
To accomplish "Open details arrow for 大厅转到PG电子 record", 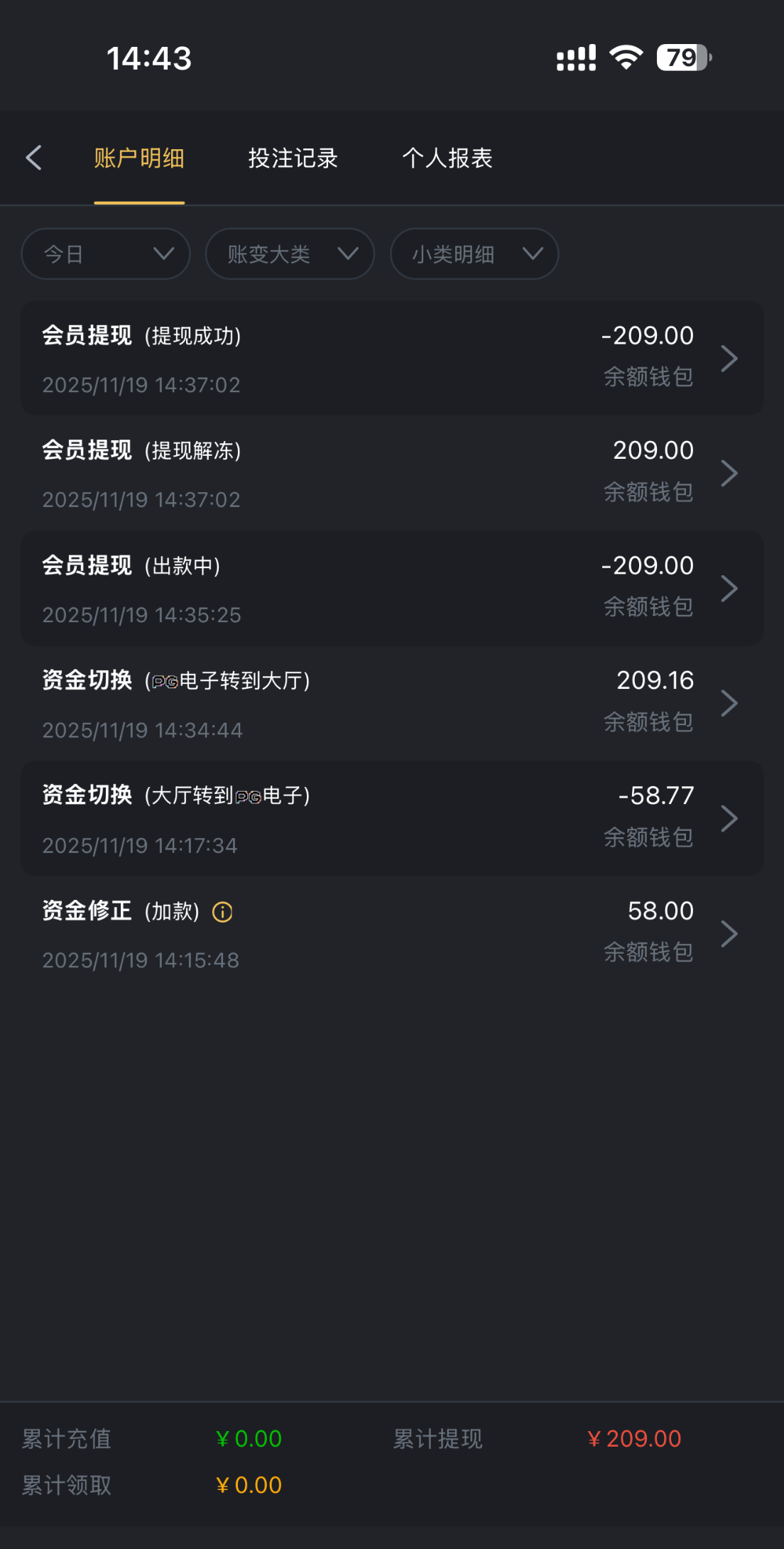I will point(730,818).
